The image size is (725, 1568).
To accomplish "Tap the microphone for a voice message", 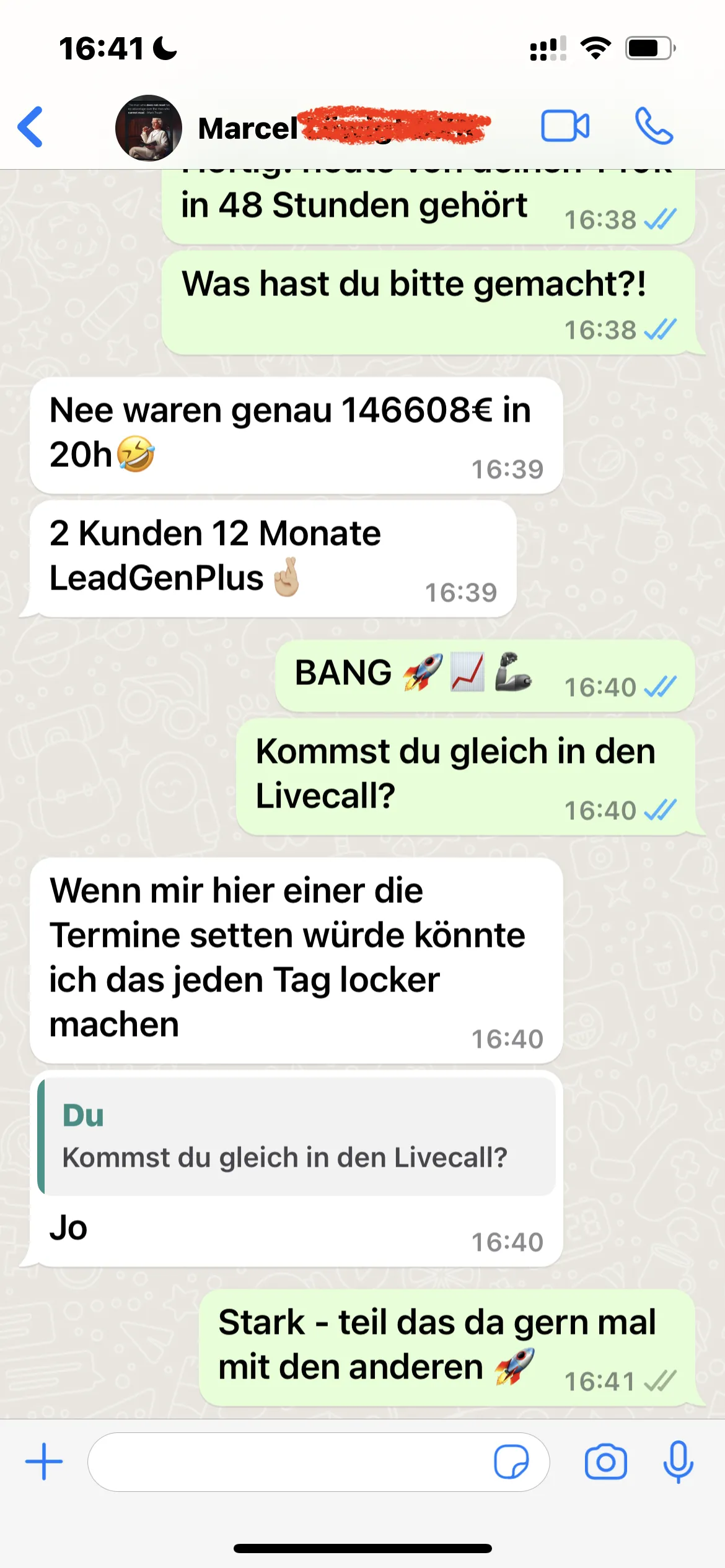I will pos(679,1461).
